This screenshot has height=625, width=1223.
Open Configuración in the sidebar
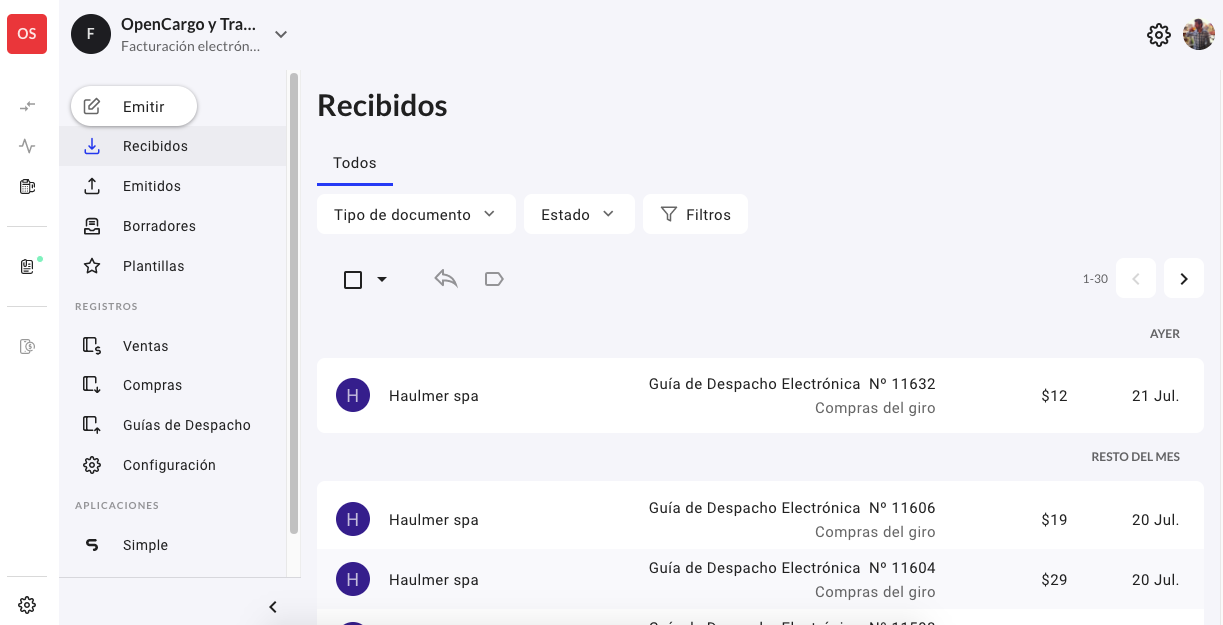click(168, 465)
